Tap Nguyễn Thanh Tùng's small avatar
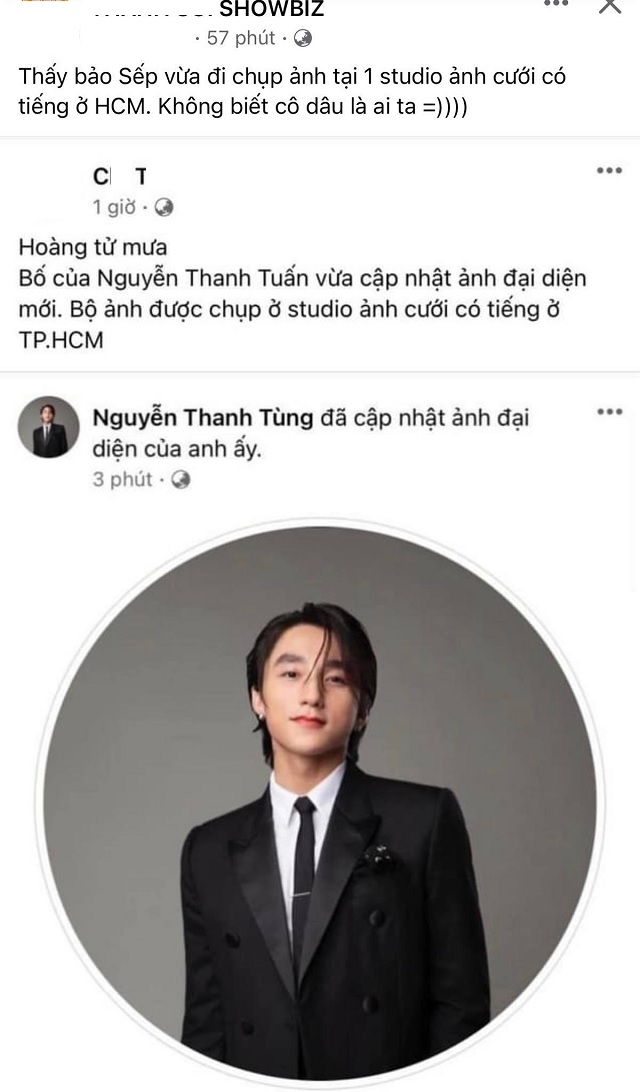The height and width of the screenshot is (1092, 640). point(49,427)
